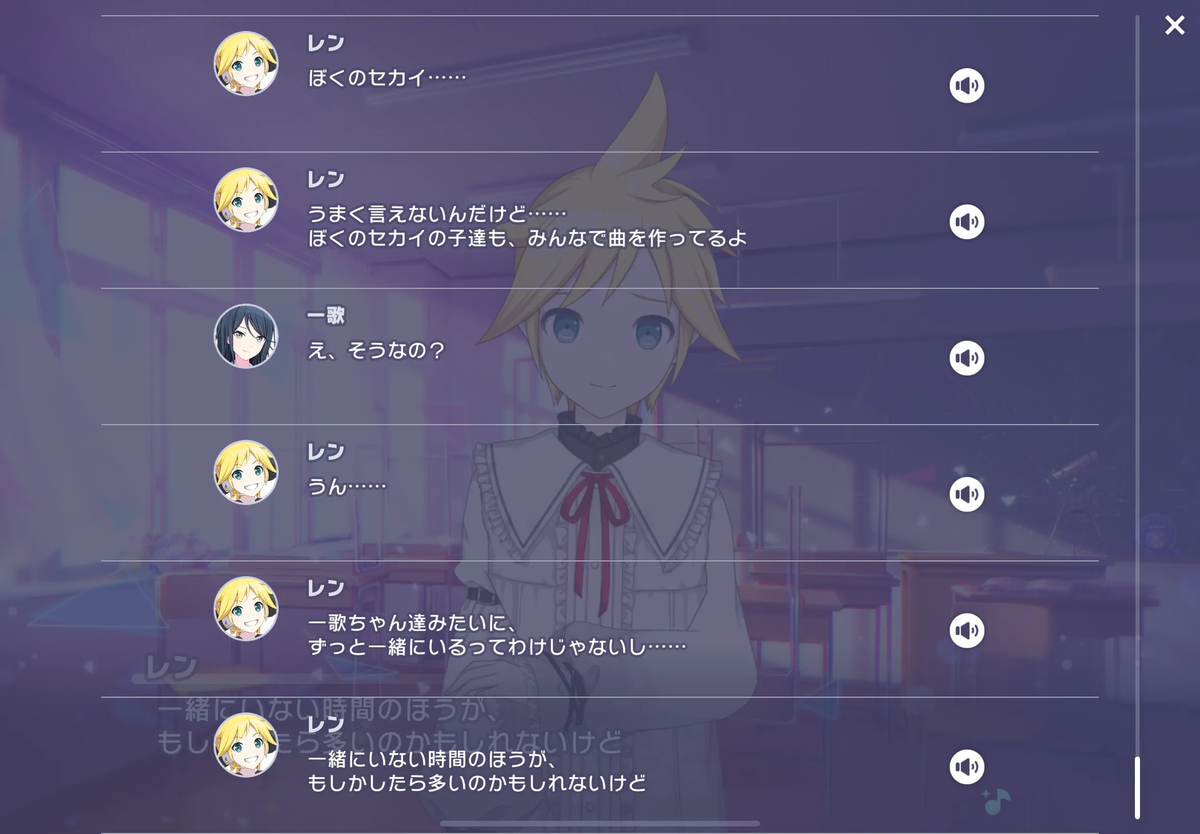Image resolution: width=1200 pixels, height=834 pixels.
Task: Play Ichika's voice line え、そうなの？
Action: tap(967, 358)
